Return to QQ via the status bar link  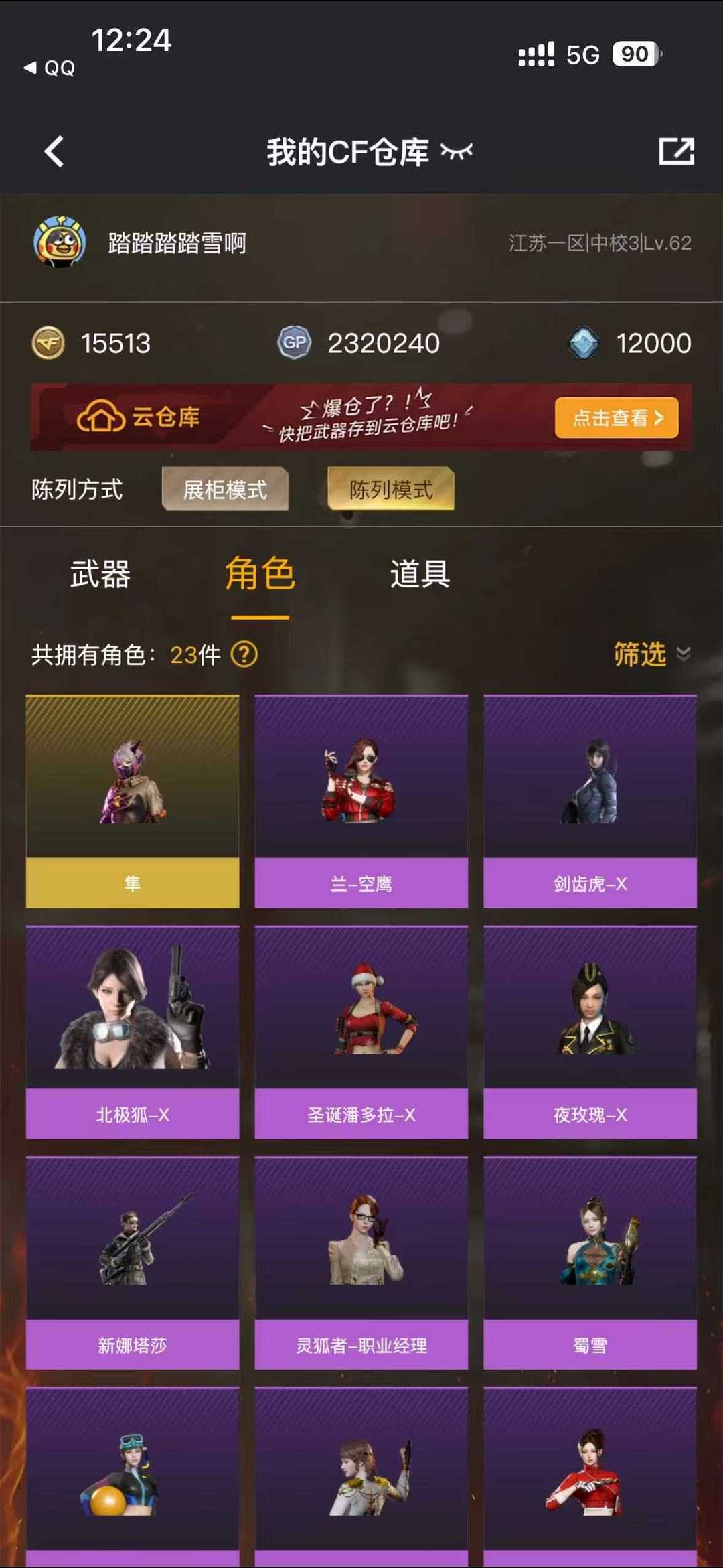(x=50, y=68)
